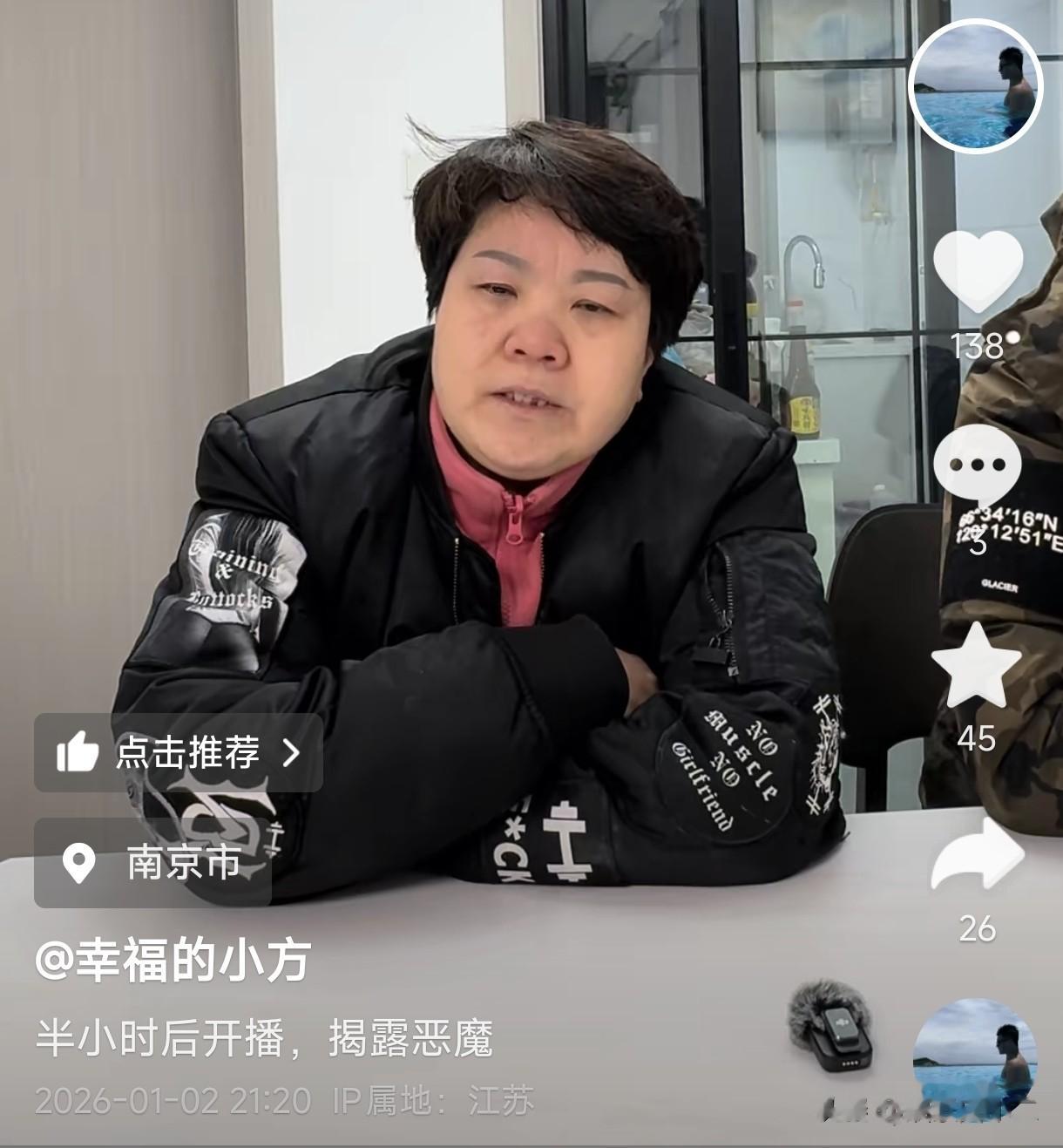
Task: Open the author's profile avatar at top
Action: coord(975,87)
